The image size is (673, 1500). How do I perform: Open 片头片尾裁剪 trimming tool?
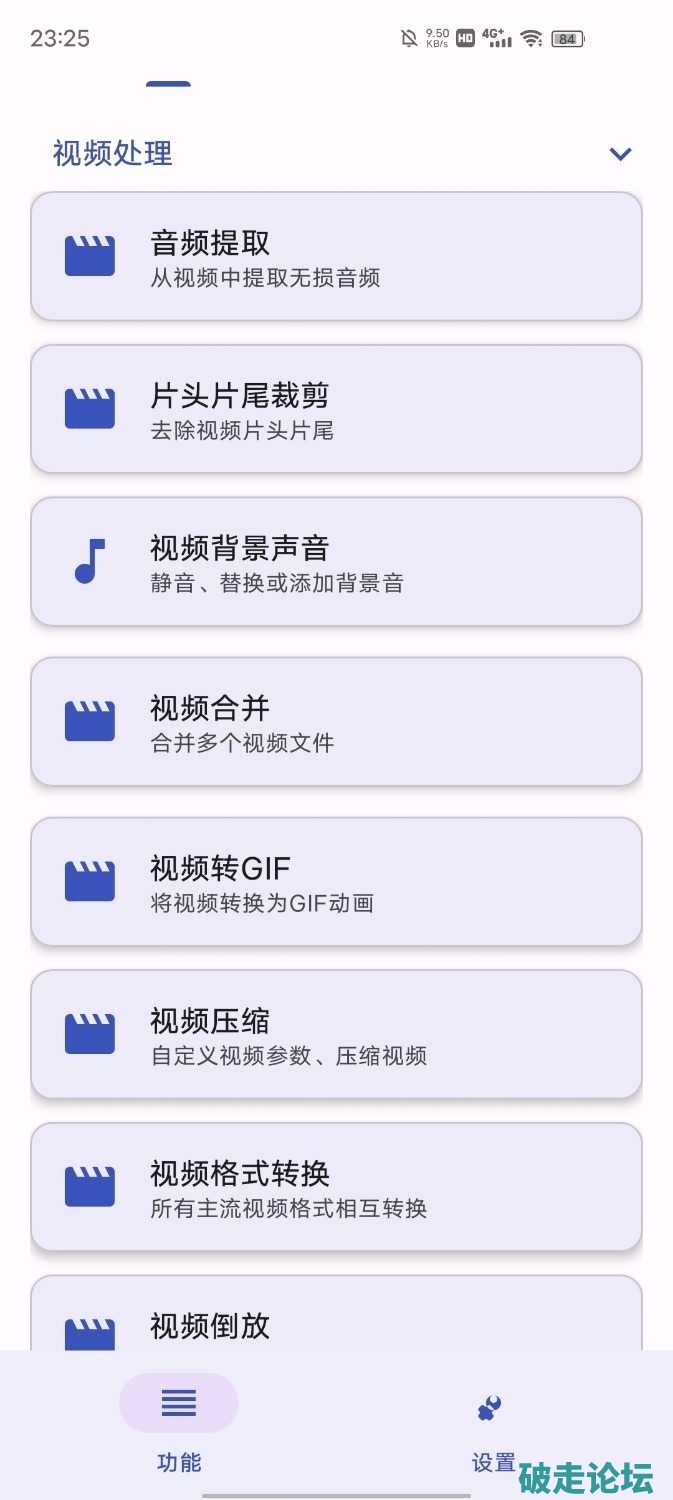click(336, 409)
